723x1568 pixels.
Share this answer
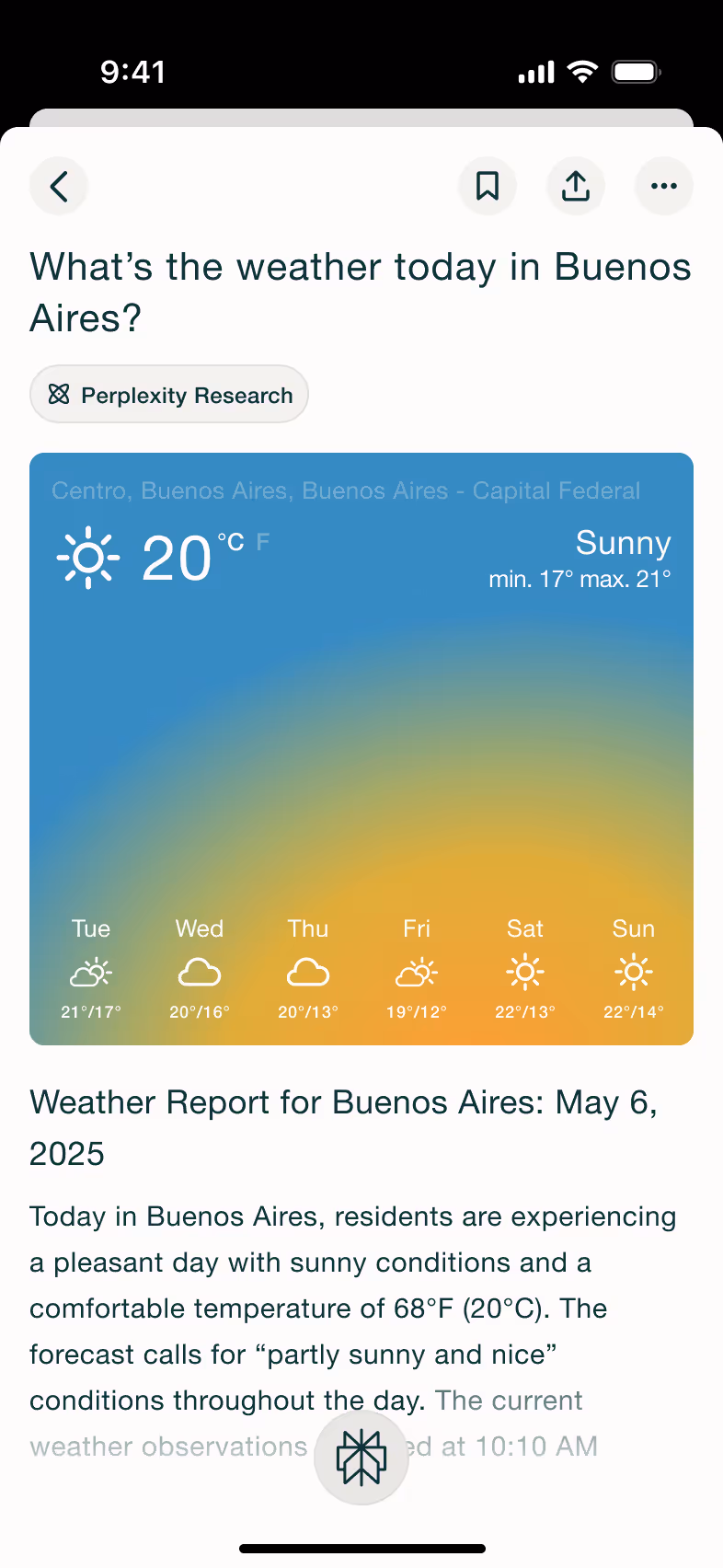[576, 186]
